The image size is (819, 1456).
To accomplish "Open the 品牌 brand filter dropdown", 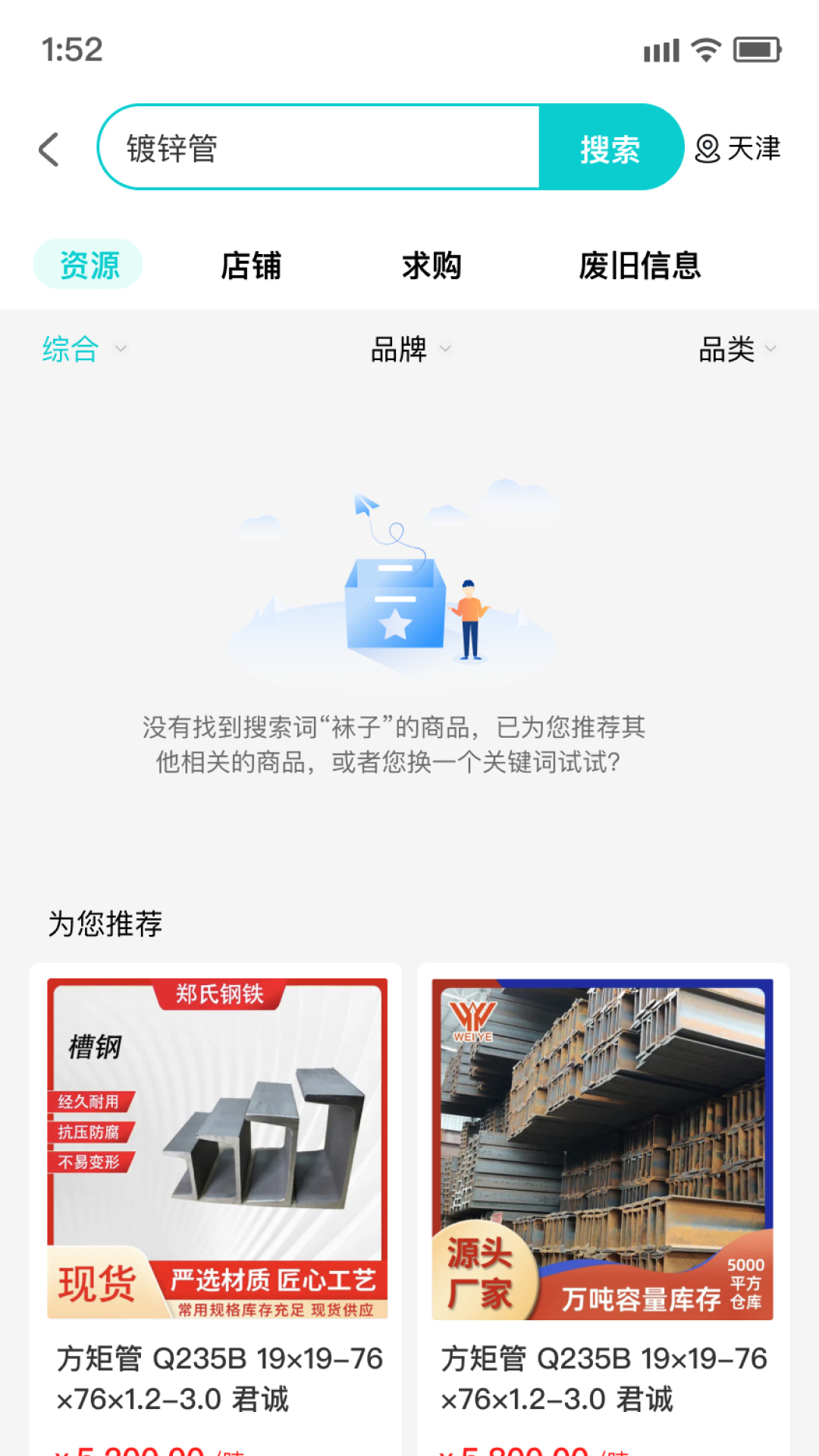I will click(409, 350).
